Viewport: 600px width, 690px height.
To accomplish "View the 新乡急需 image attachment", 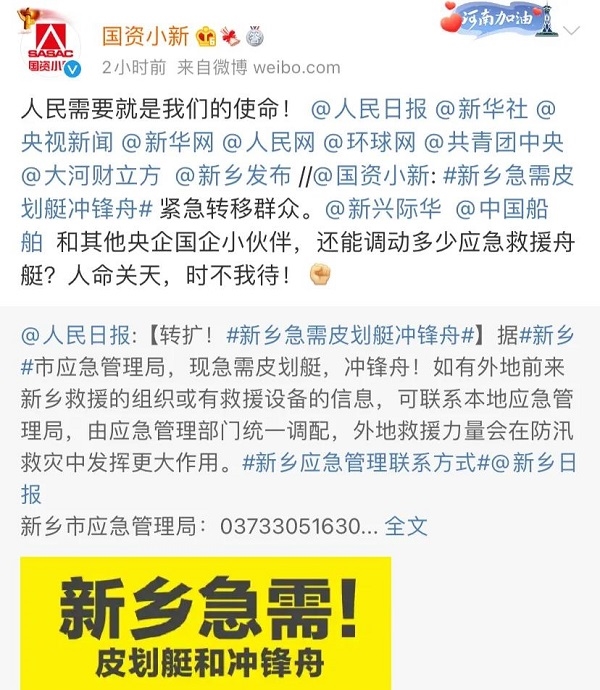I will pyautogui.click(x=205, y=622).
